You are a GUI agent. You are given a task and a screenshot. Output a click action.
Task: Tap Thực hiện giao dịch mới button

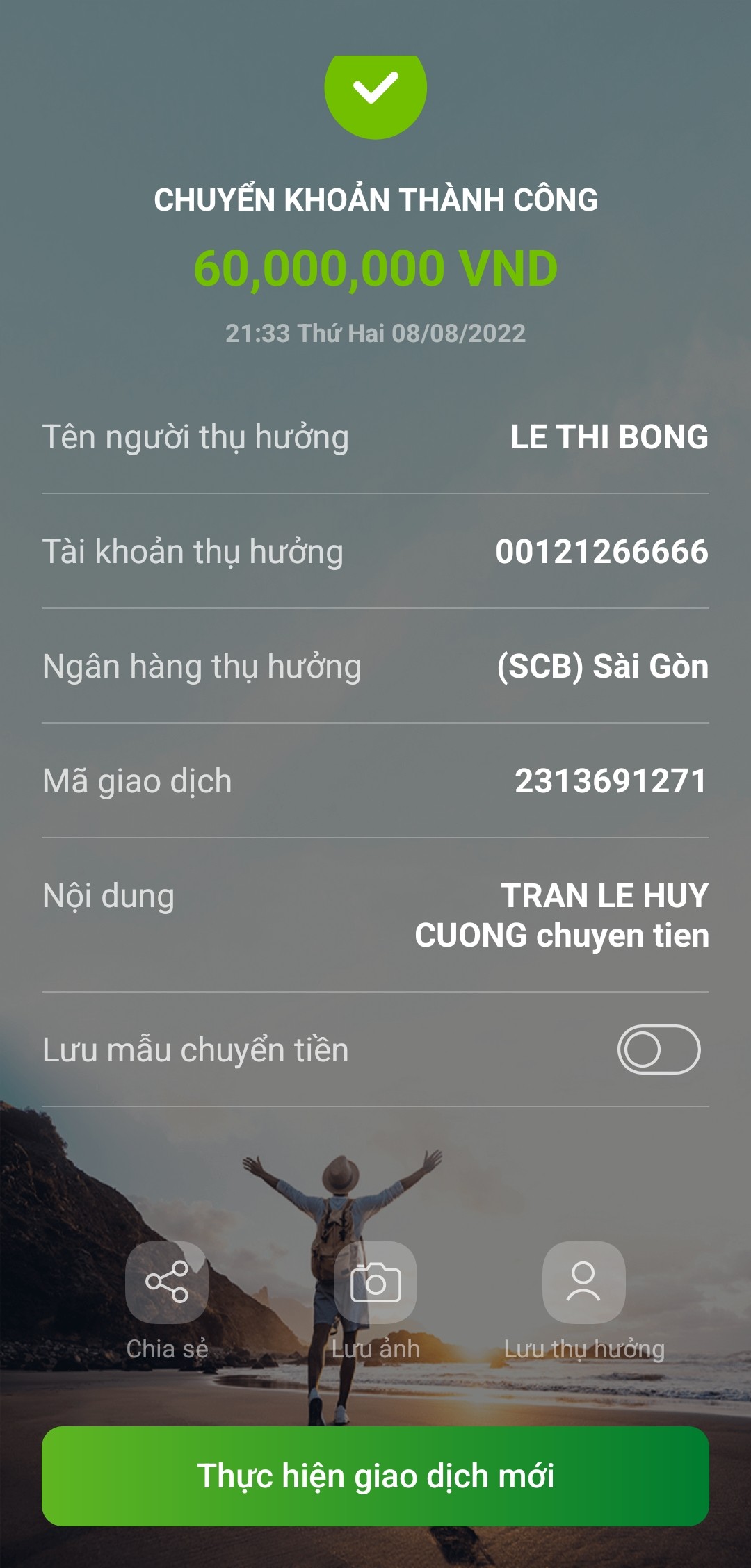click(x=375, y=1476)
